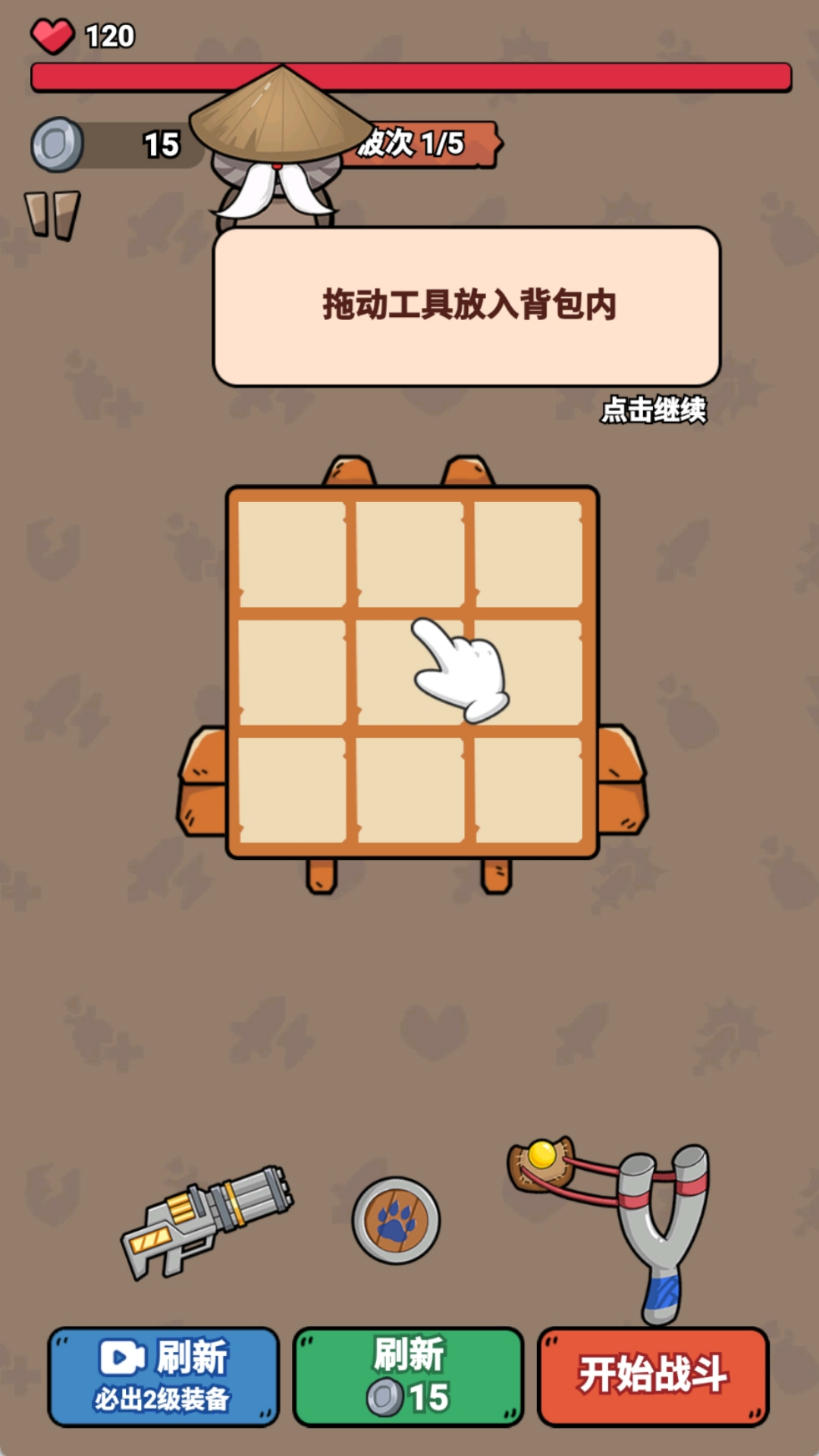The height and width of the screenshot is (1456, 819).
Task: Watch video to refresh with level 2 gear
Action: pyautogui.click(x=164, y=1376)
